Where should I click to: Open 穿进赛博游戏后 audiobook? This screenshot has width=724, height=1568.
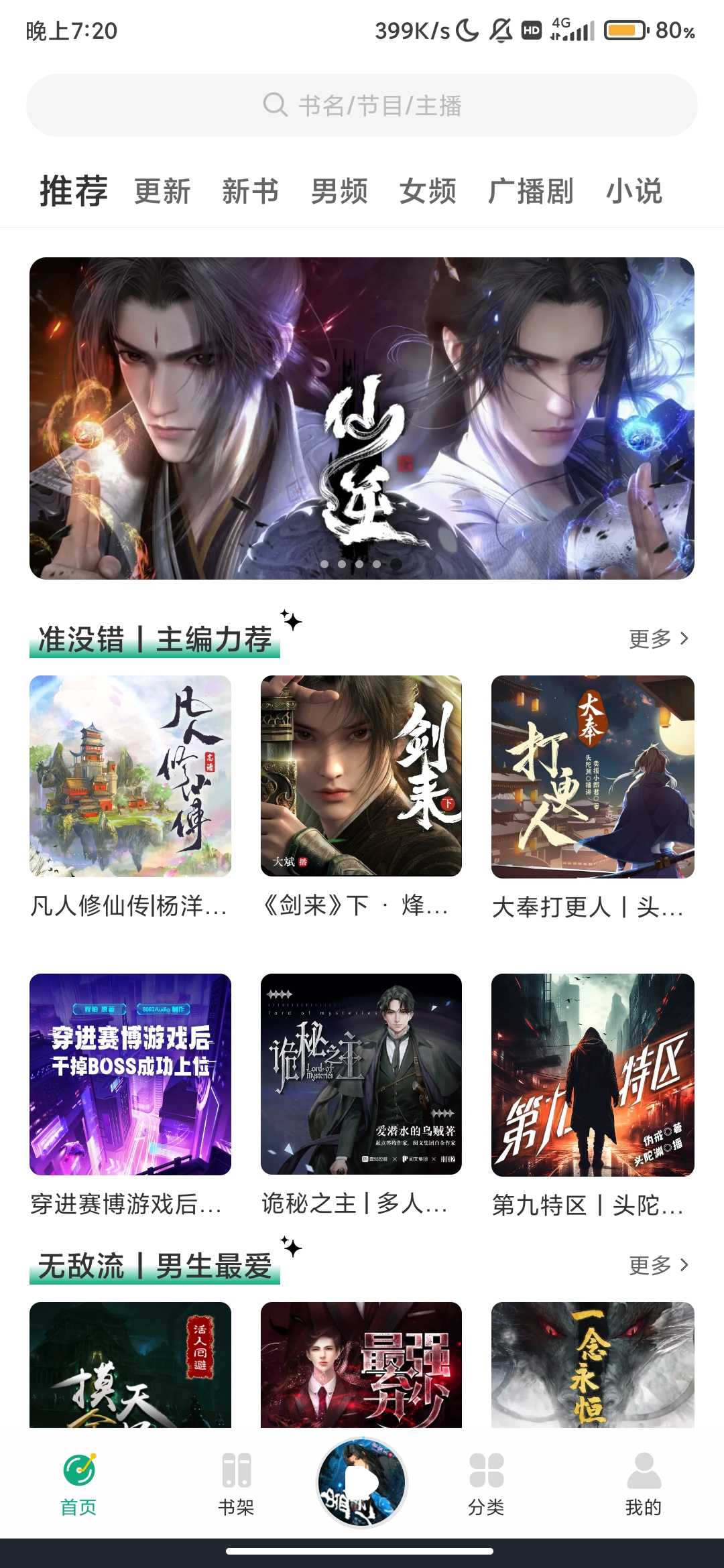130,1074
